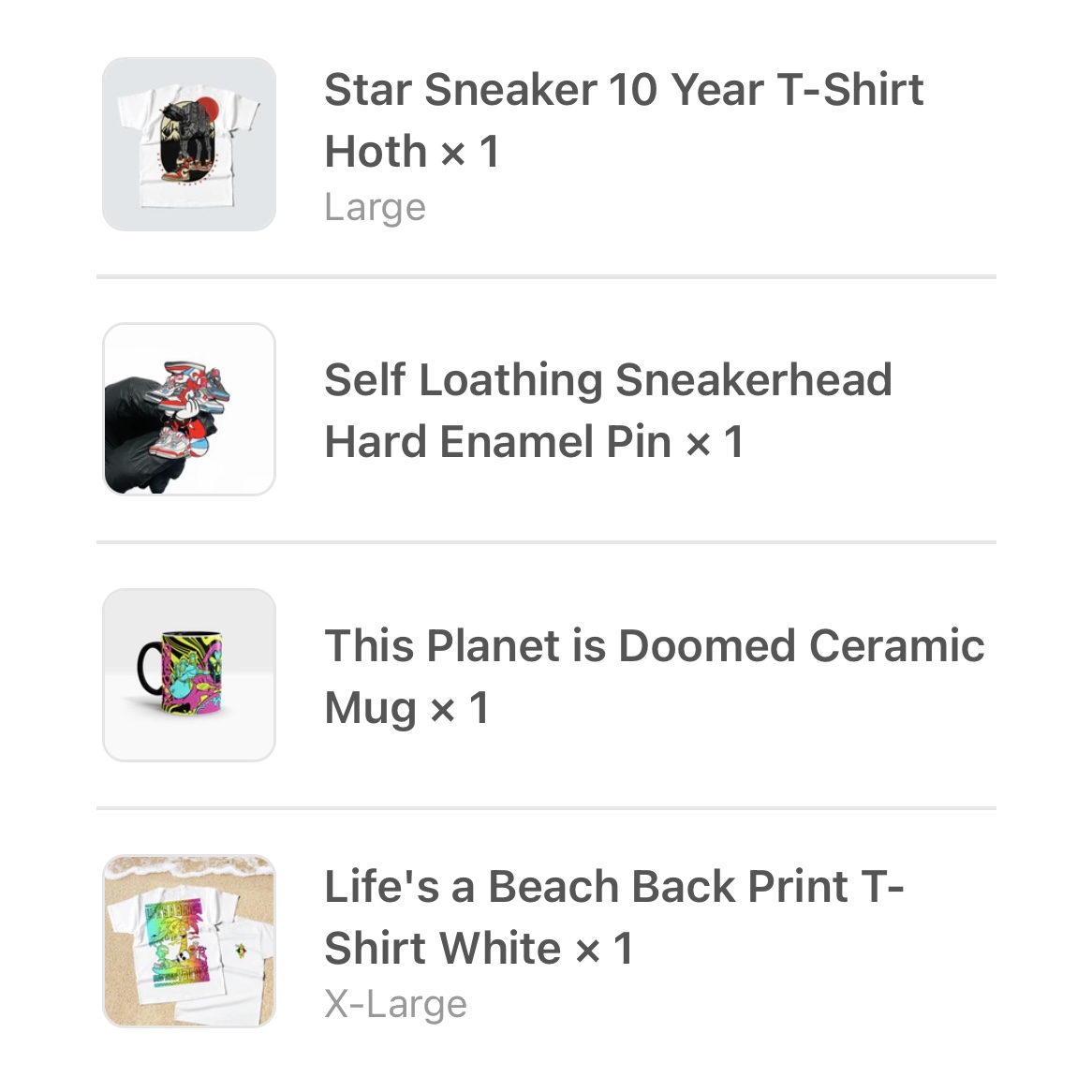The height and width of the screenshot is (1092, 1092).
Task: Select the This Planet is Doomed Ceramic Mug
Action: pos(653,676)
